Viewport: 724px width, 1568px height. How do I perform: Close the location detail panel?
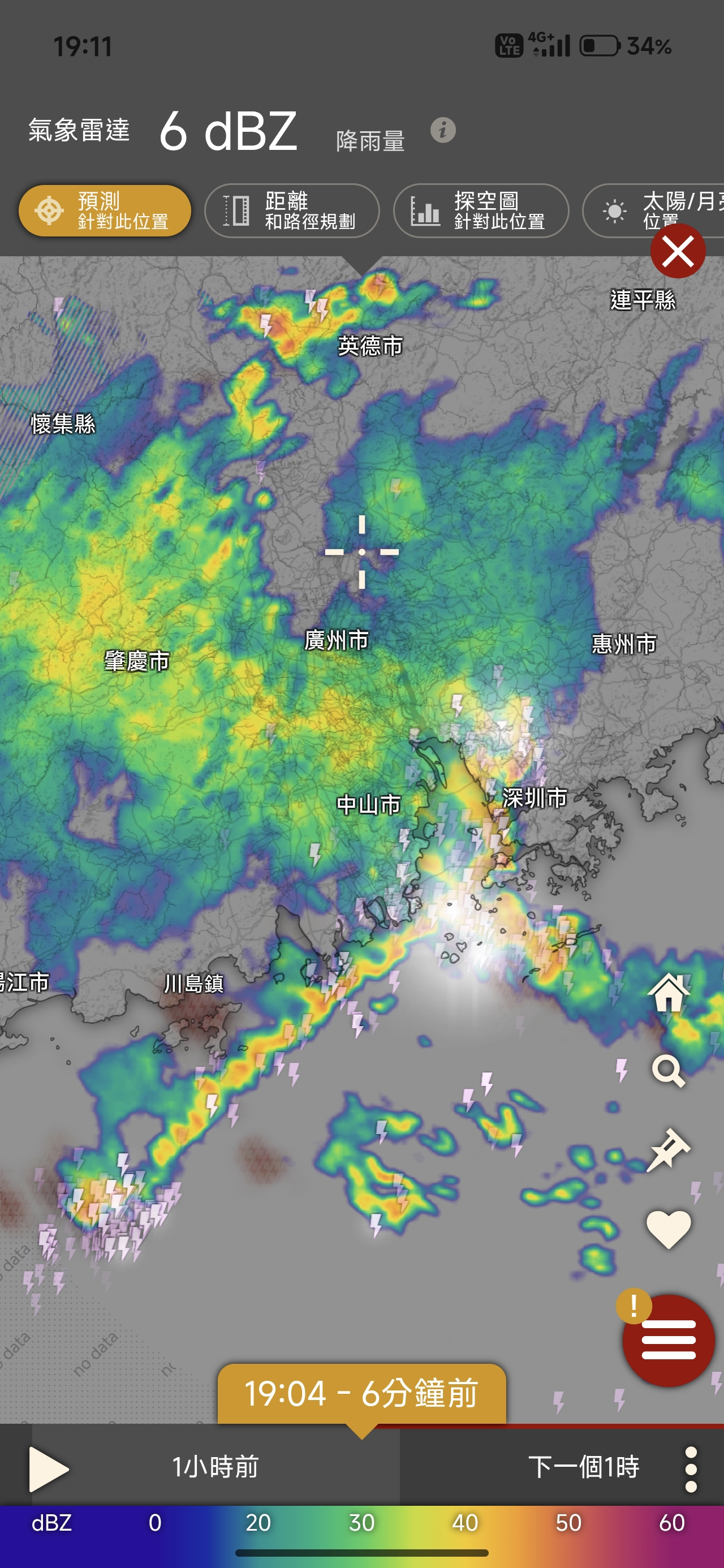pos(678,251)
